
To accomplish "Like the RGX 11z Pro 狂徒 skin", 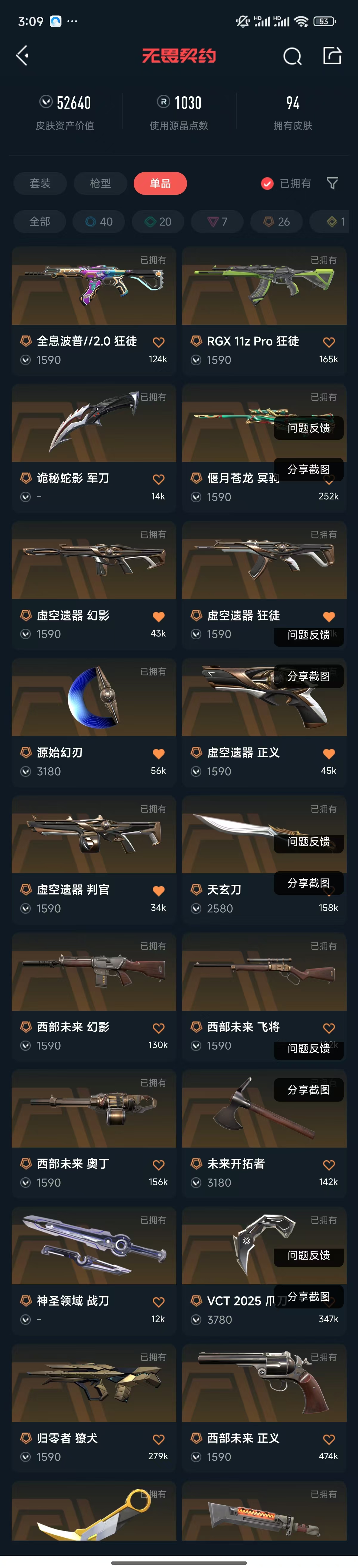I will (x=329, y=343).
